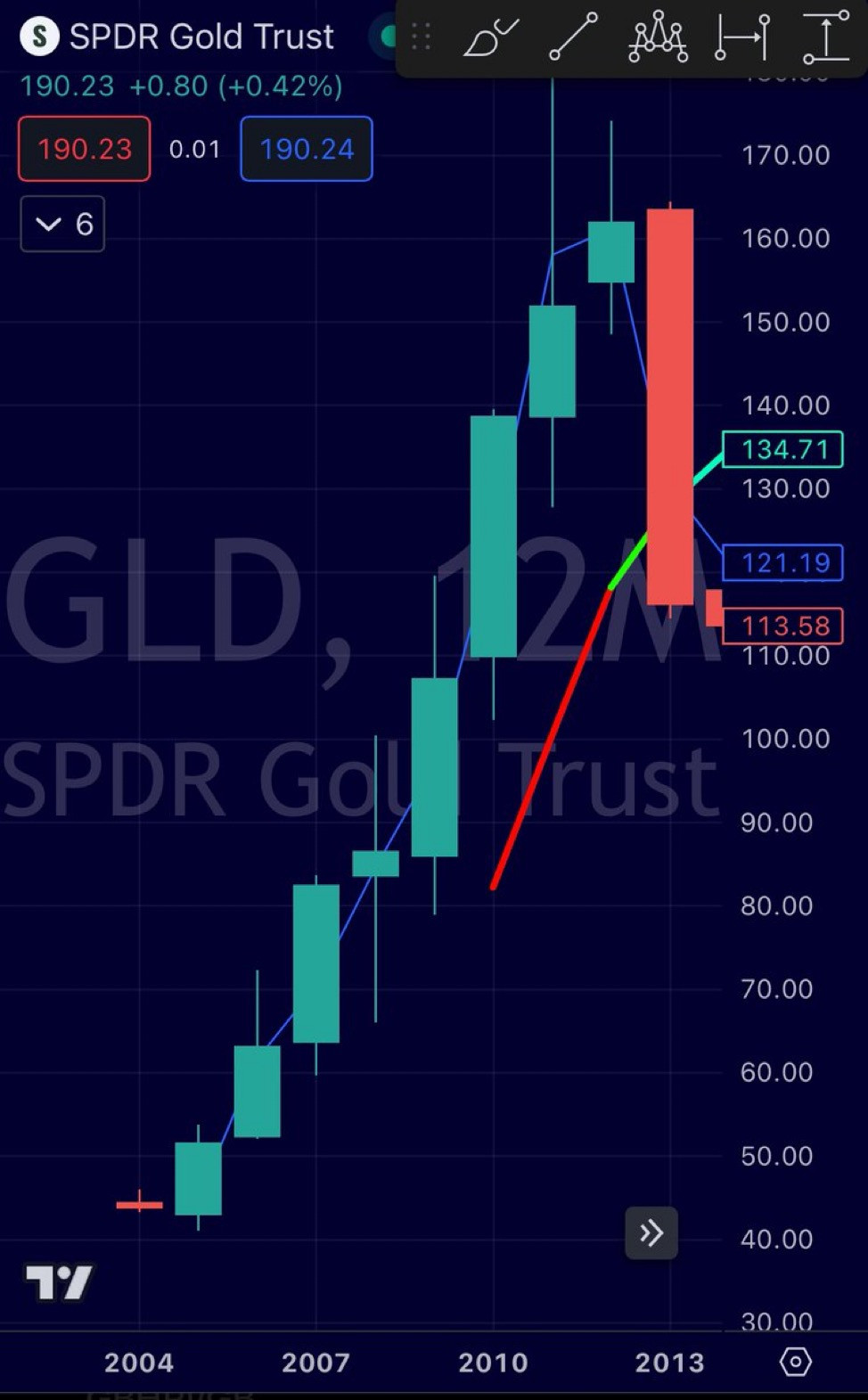
Task: Tap the sell price button 190.23
Action: tap(85, 149)
